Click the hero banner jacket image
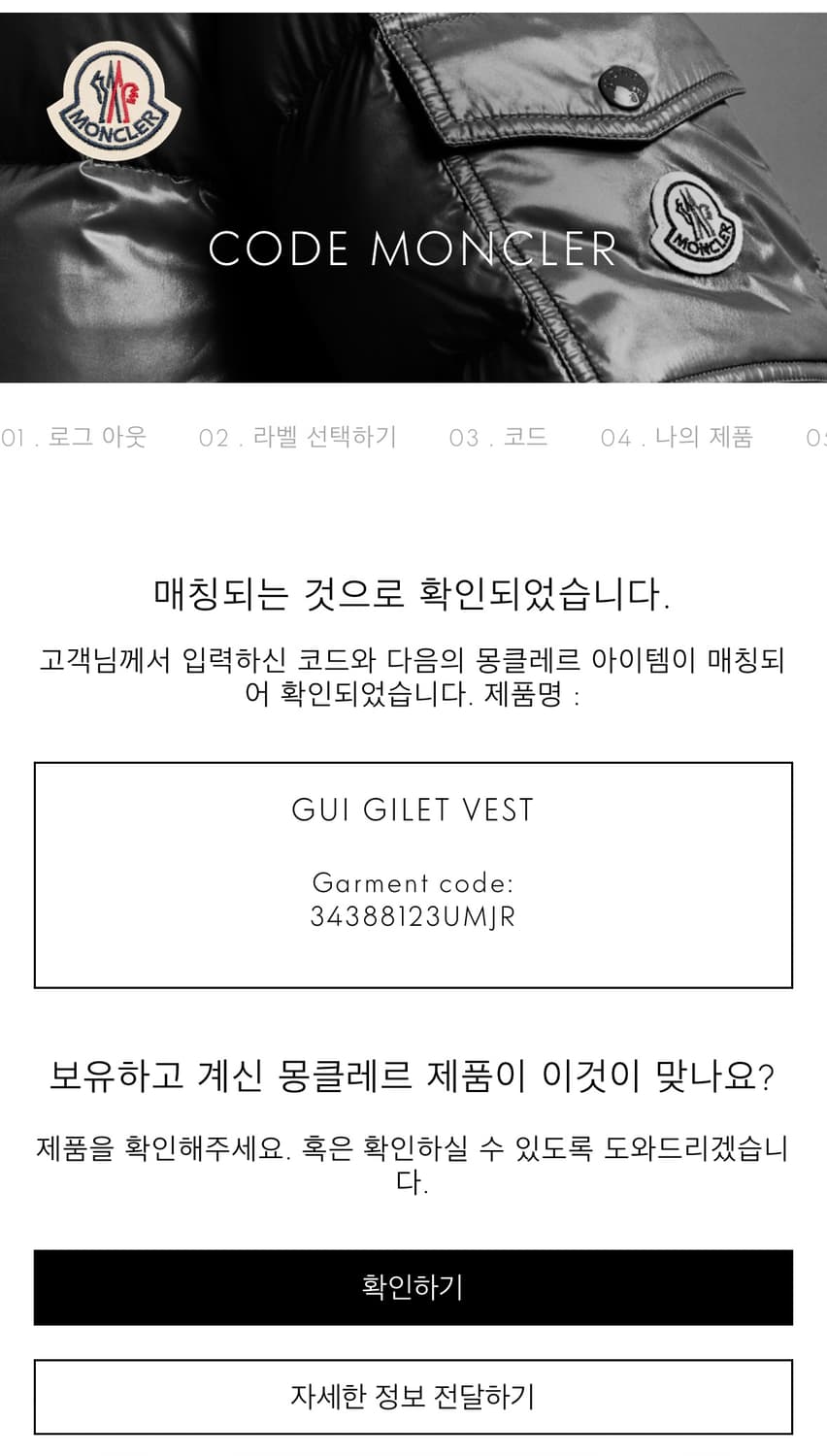Image resolution: width=827 pixels, height=1456 pixels. [413, 194]
